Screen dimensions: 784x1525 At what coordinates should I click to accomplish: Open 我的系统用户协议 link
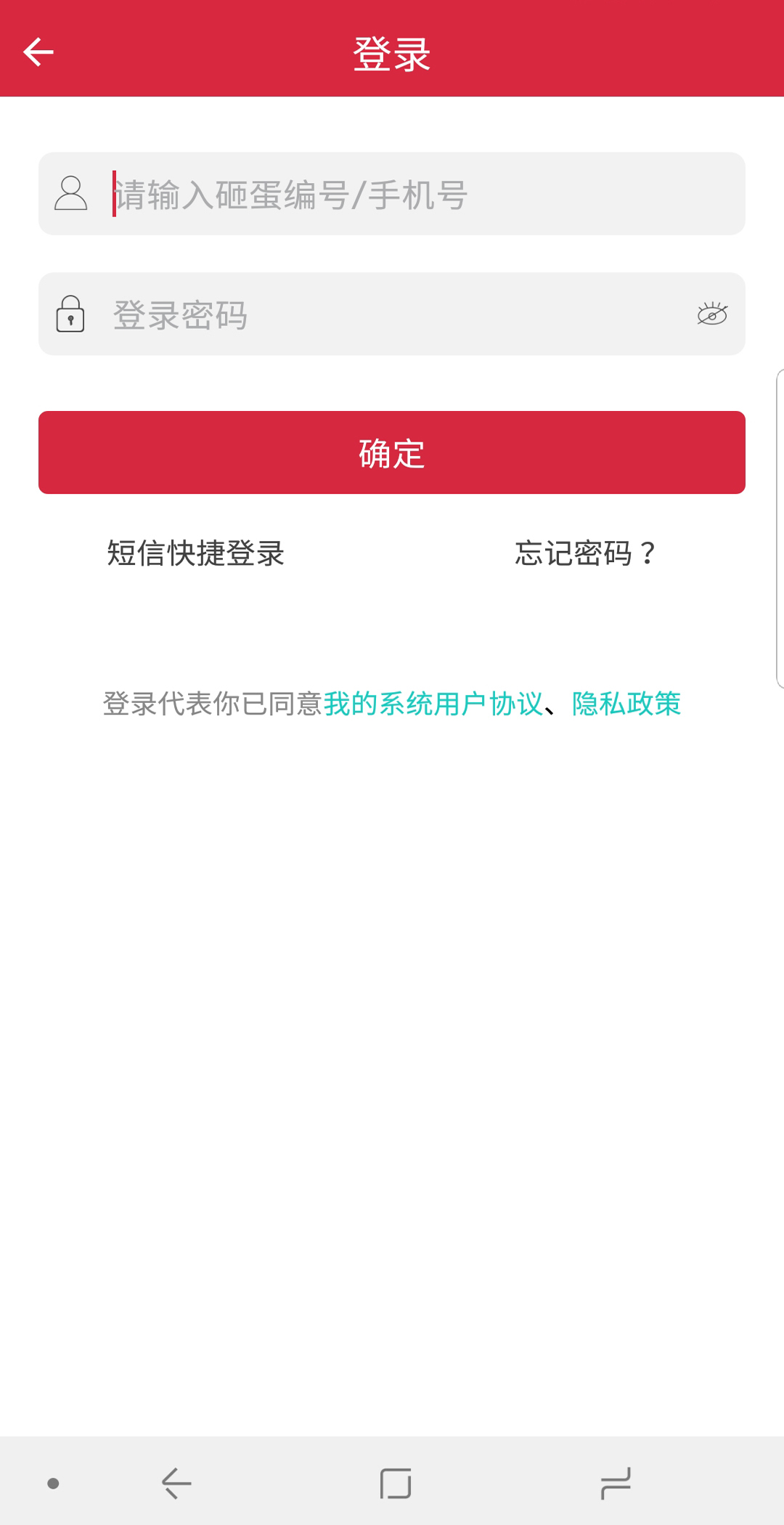pos(433,704)
